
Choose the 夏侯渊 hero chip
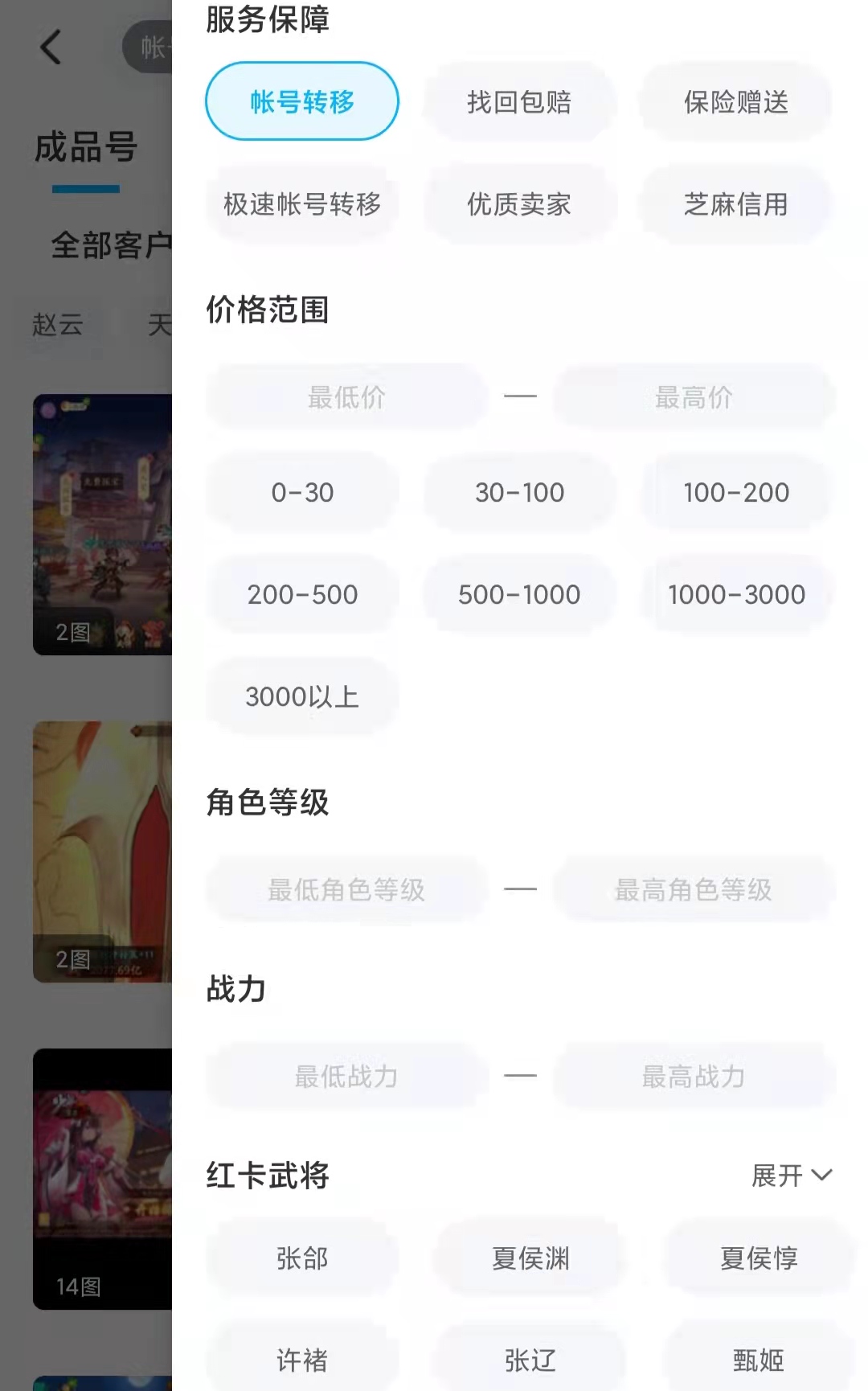tap(530, 1258)
